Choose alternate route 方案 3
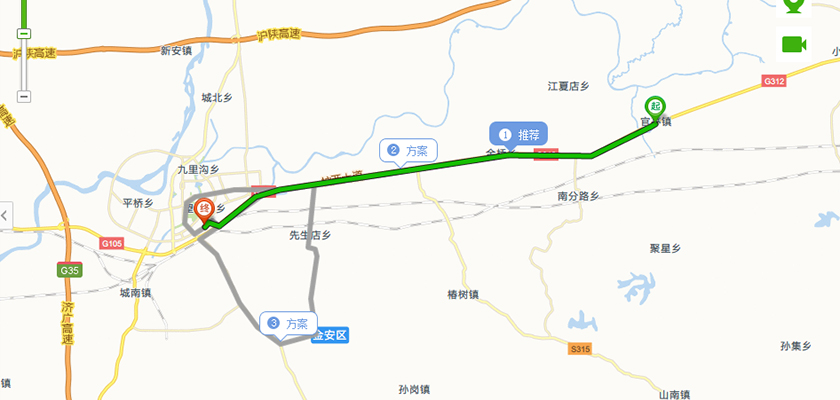This screenshot has width=840, height=400. [x=288, y=324]
